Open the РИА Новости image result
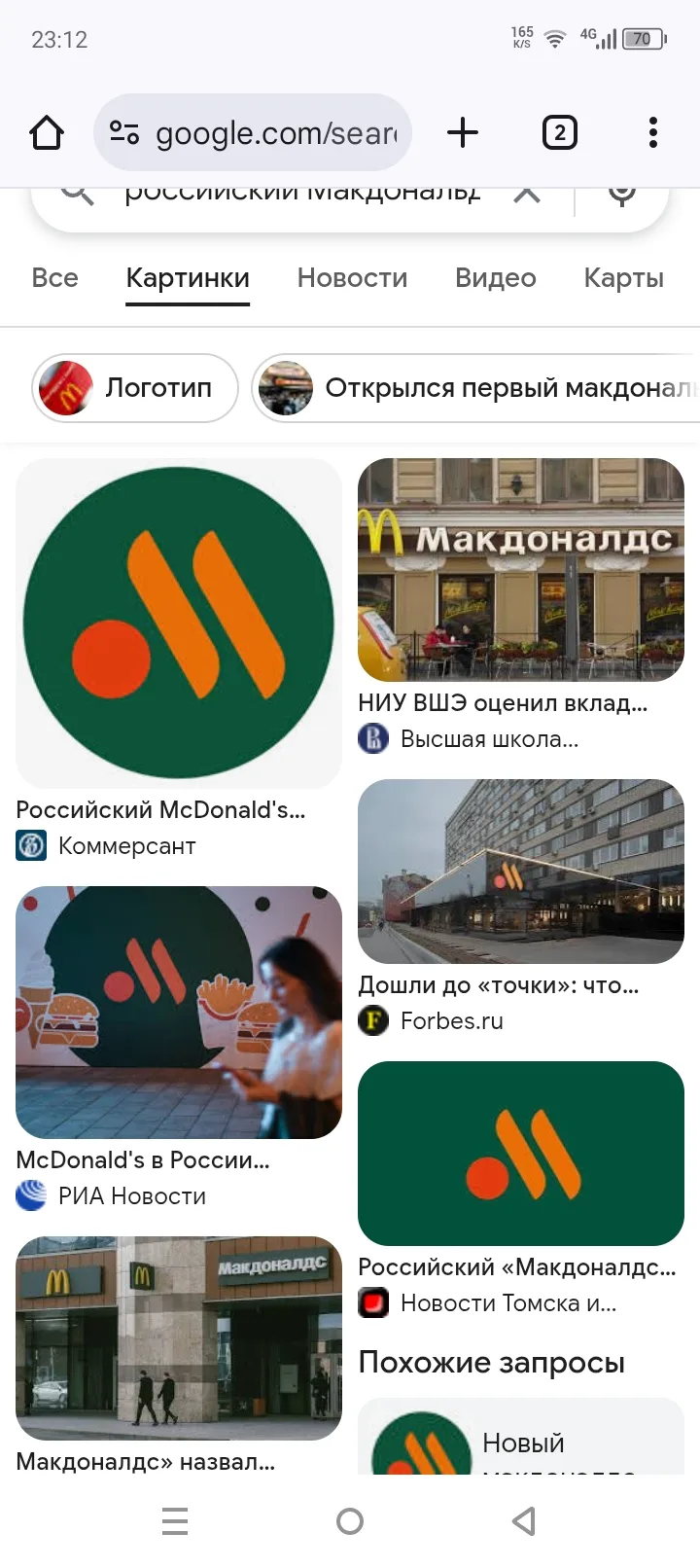Image resolution: width=700 pixels, height=1568 pixels. (179, 1013)
